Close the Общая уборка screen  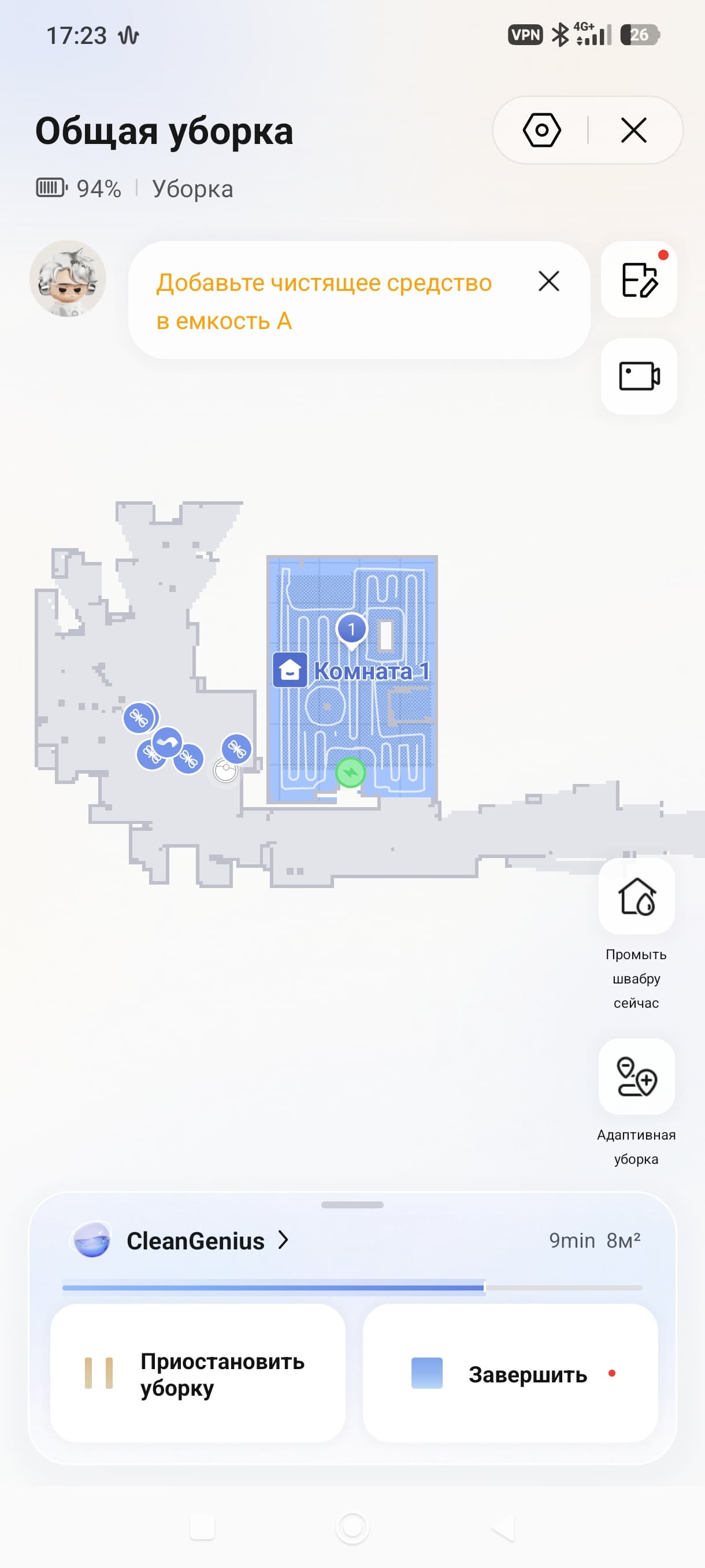[x=633, y=130]
